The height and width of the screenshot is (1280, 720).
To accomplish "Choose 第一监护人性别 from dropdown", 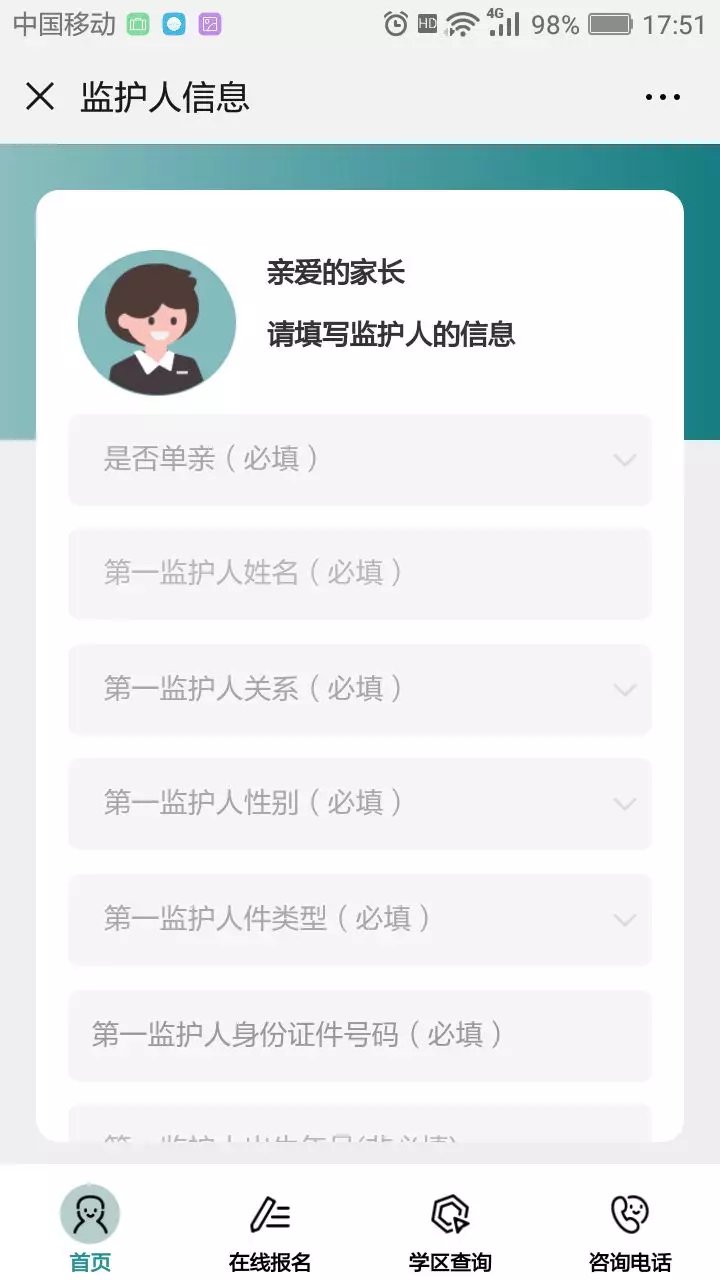I will (x=360, y=803).
